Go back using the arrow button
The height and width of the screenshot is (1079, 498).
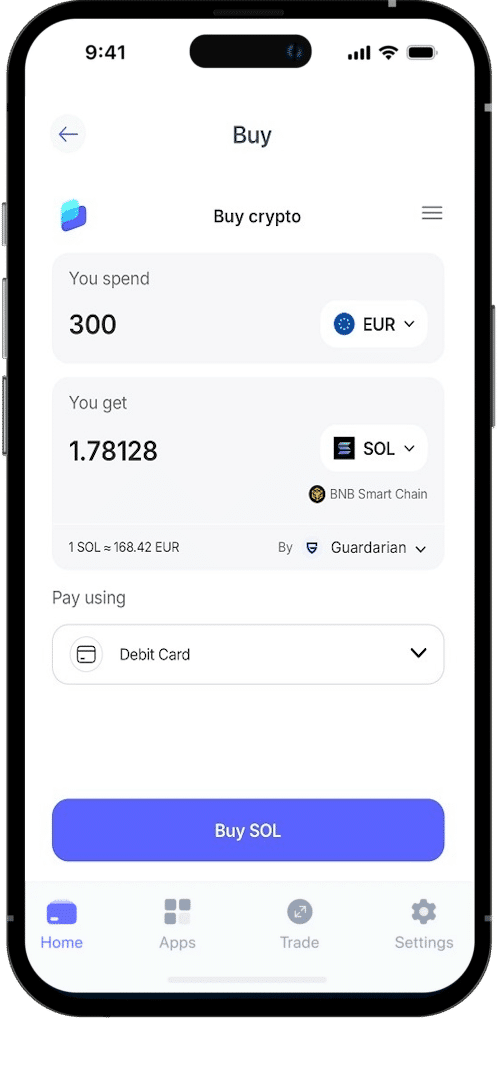tap(67, 134)
